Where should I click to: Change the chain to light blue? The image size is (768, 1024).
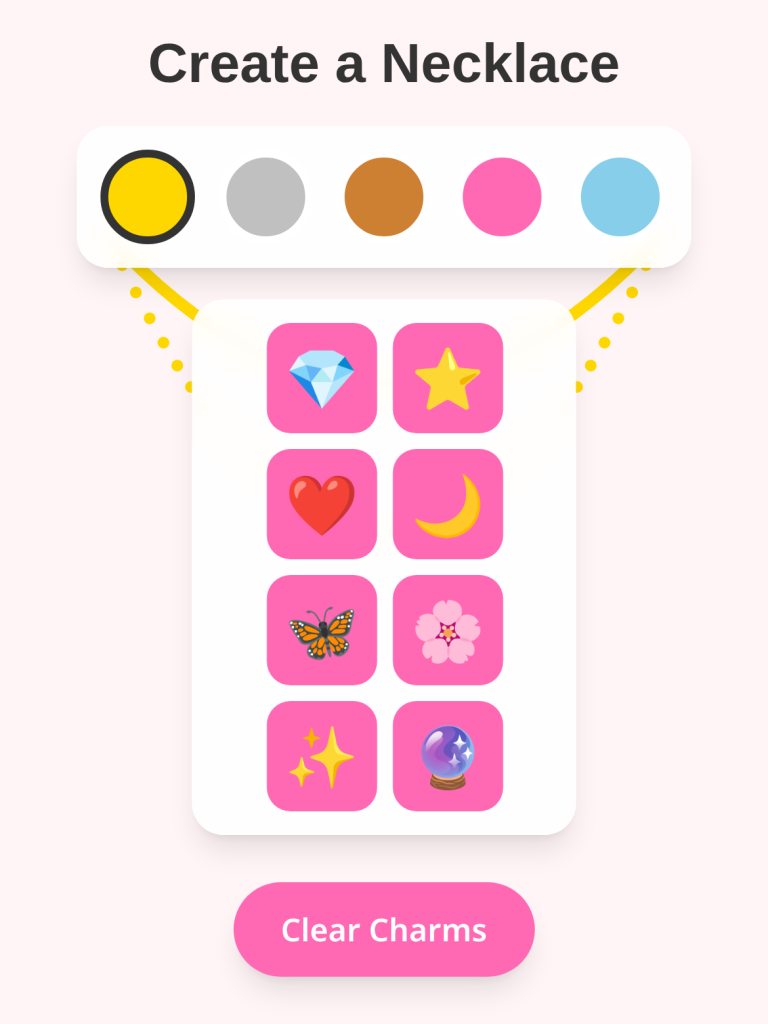click(x=618, y=197)
